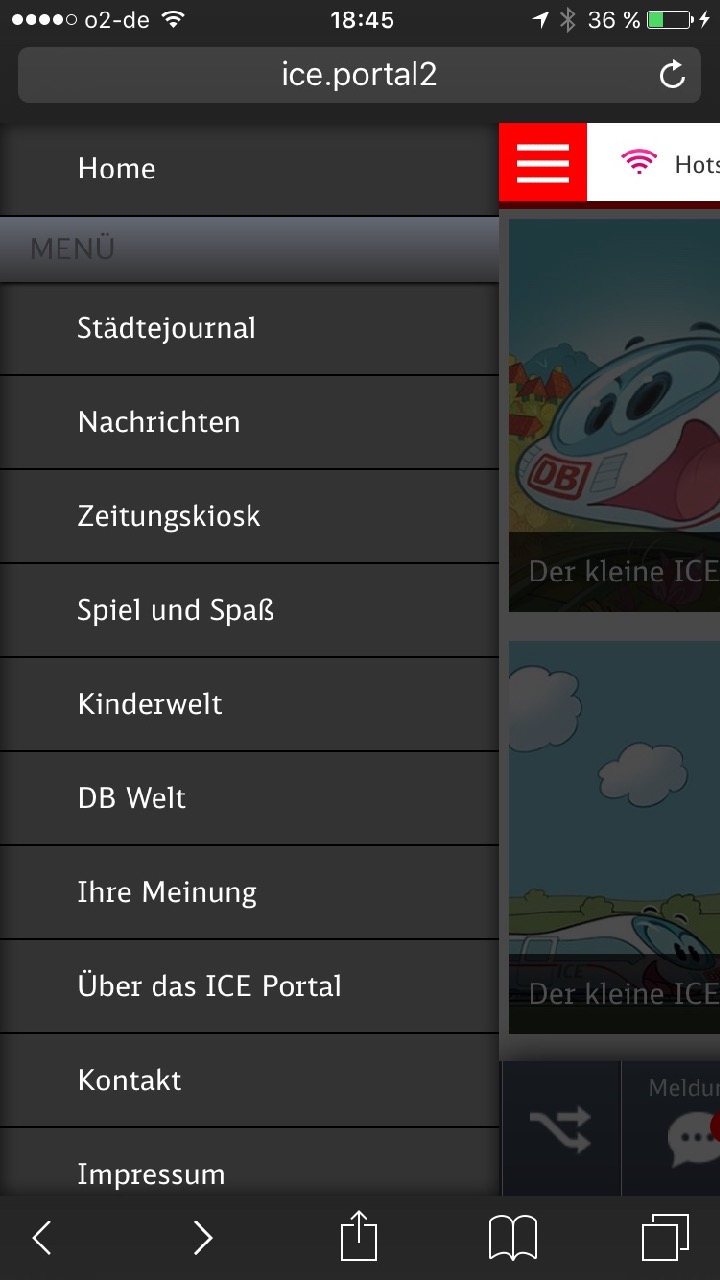Open the Impressum page

click(x=249, y=1163)
